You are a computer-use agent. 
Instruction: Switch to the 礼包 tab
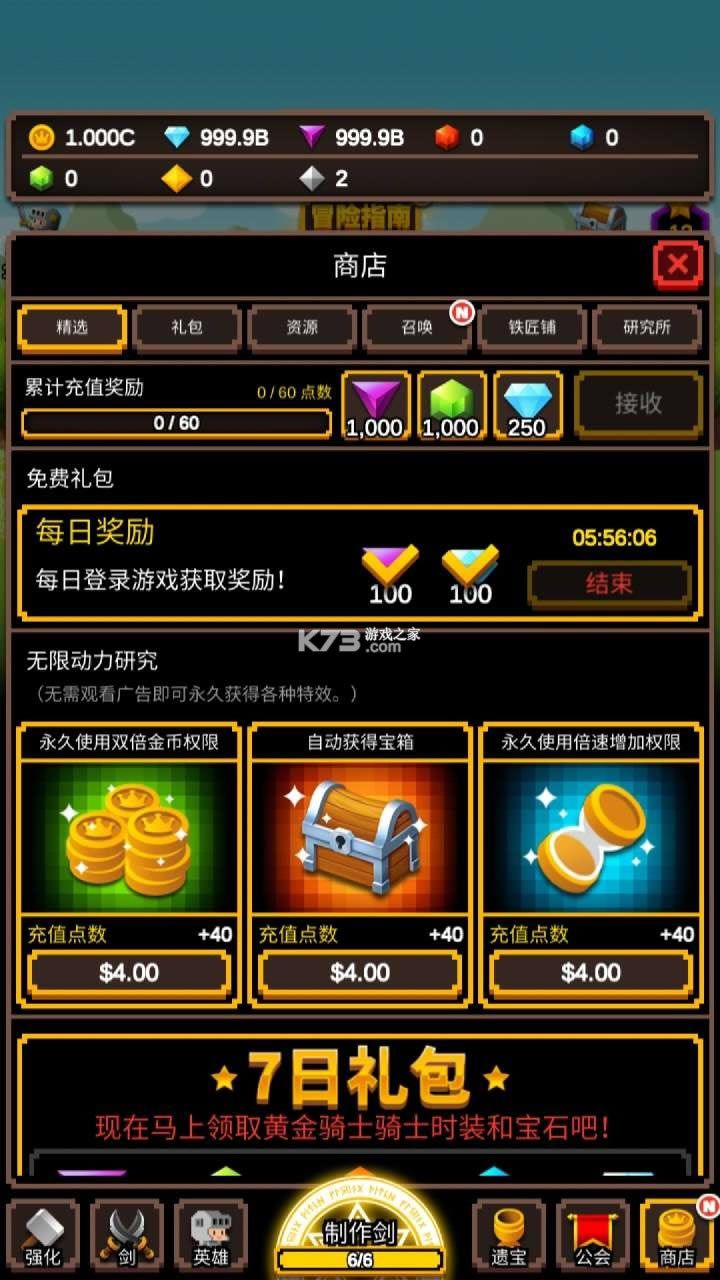click(x=187, y=327)
